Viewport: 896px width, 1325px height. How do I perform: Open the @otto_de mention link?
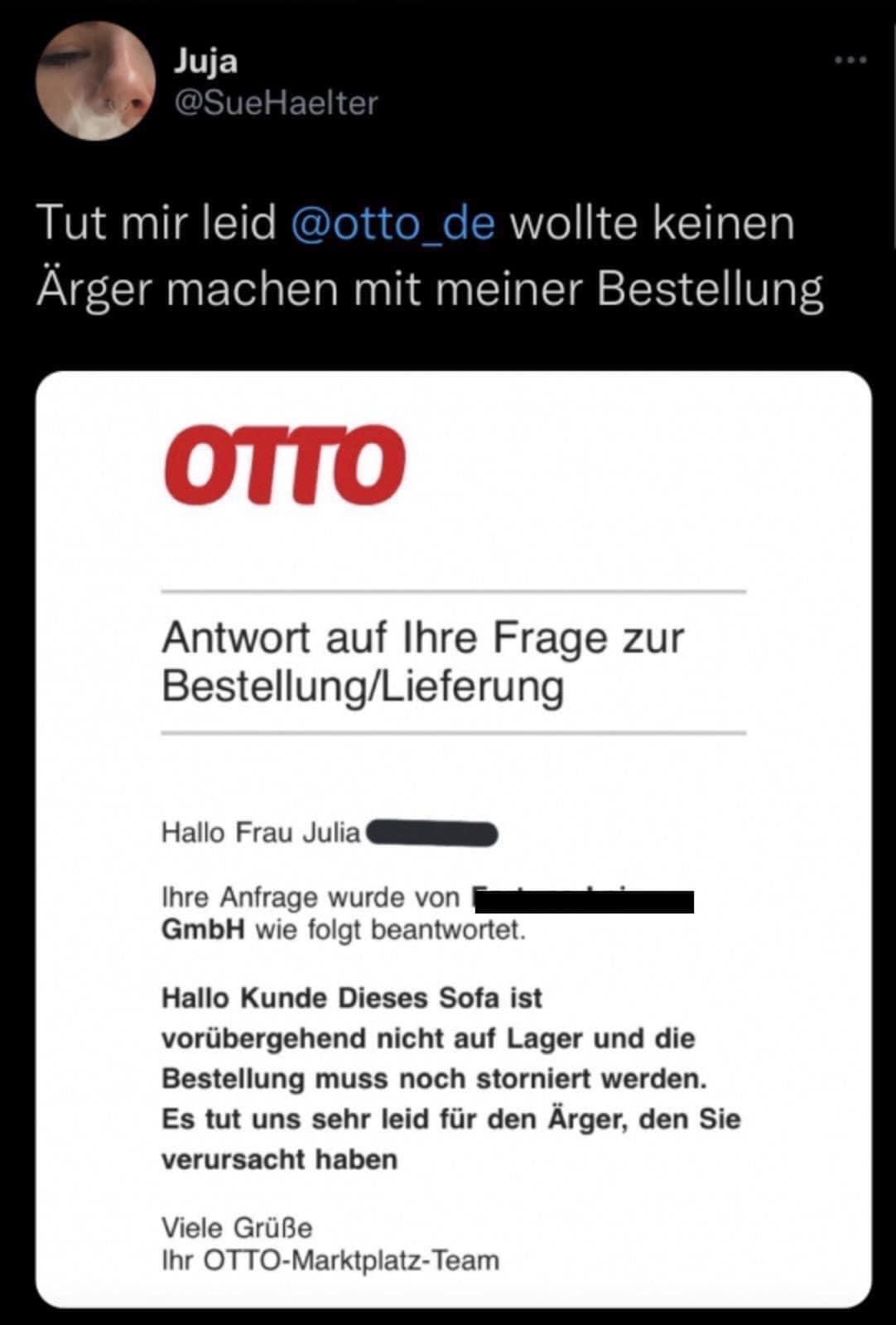coord(393,224)
